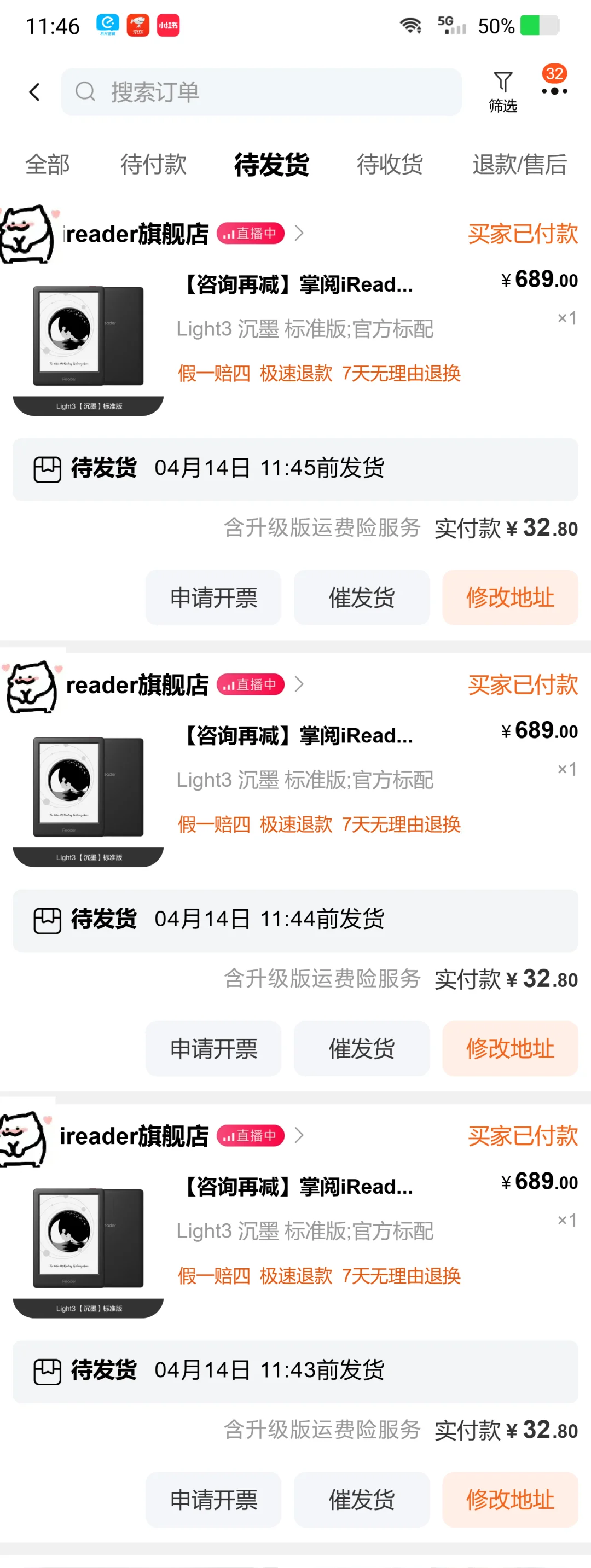Tap 催发货 on the 11:45 order
591x1568 pixels.
362,597
